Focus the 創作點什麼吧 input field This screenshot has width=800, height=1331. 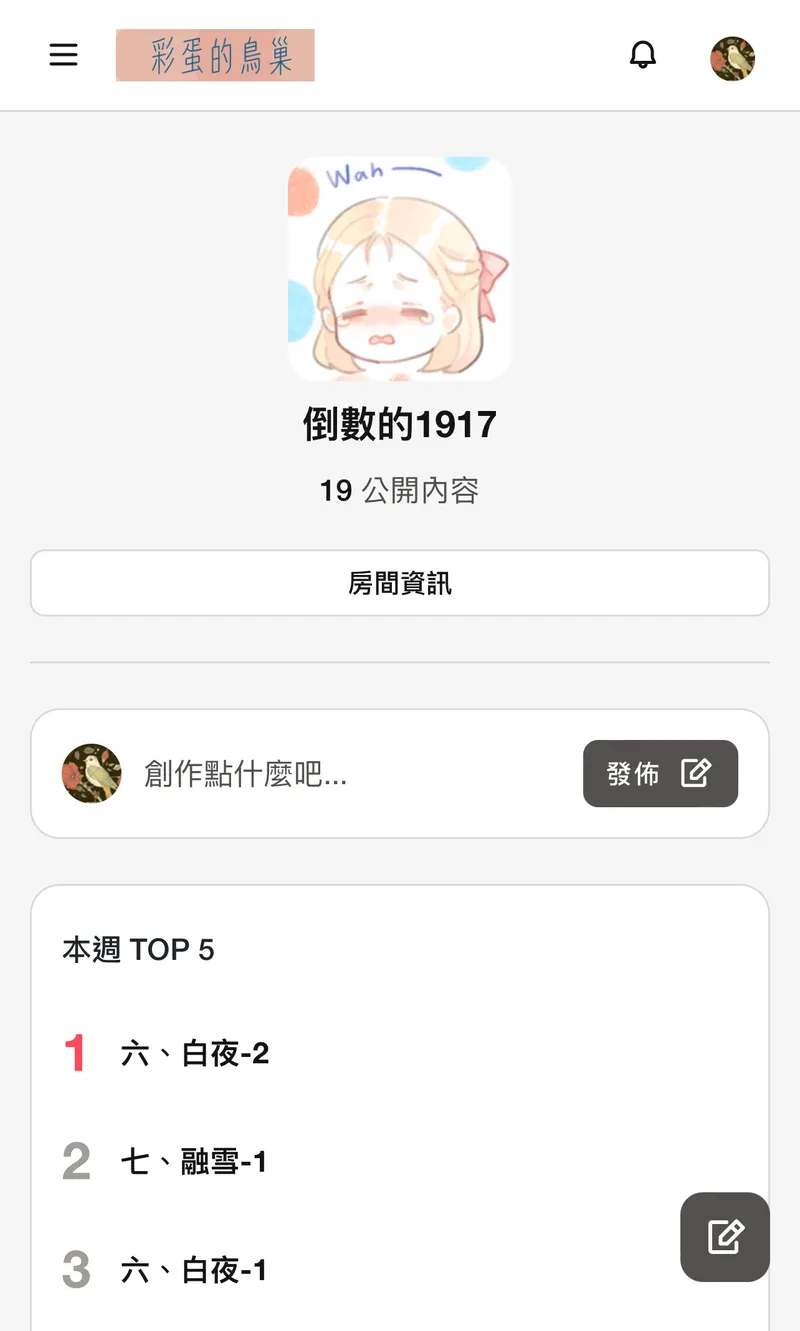tap(350, 774)
